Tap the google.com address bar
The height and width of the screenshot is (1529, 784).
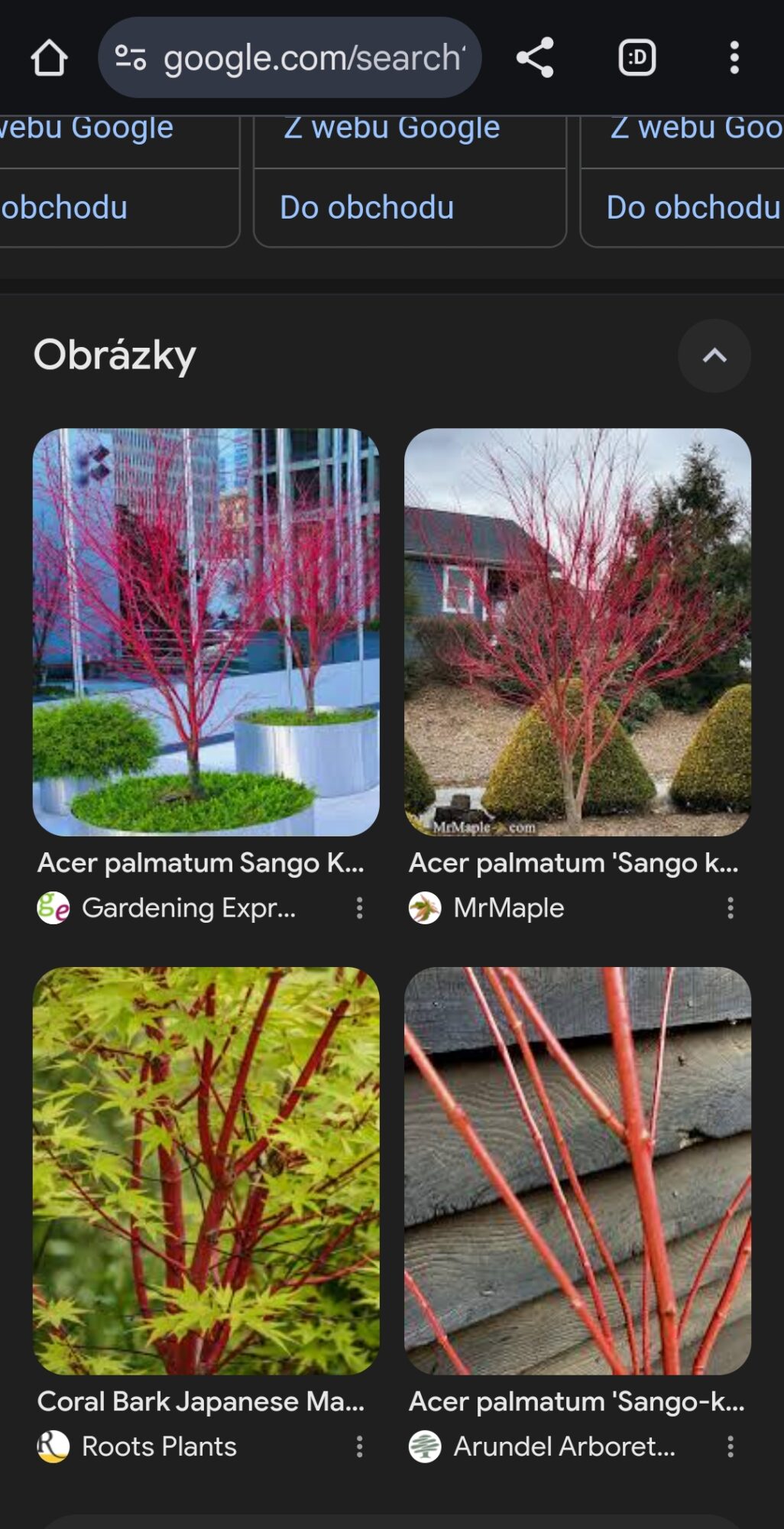coord(290,57)
